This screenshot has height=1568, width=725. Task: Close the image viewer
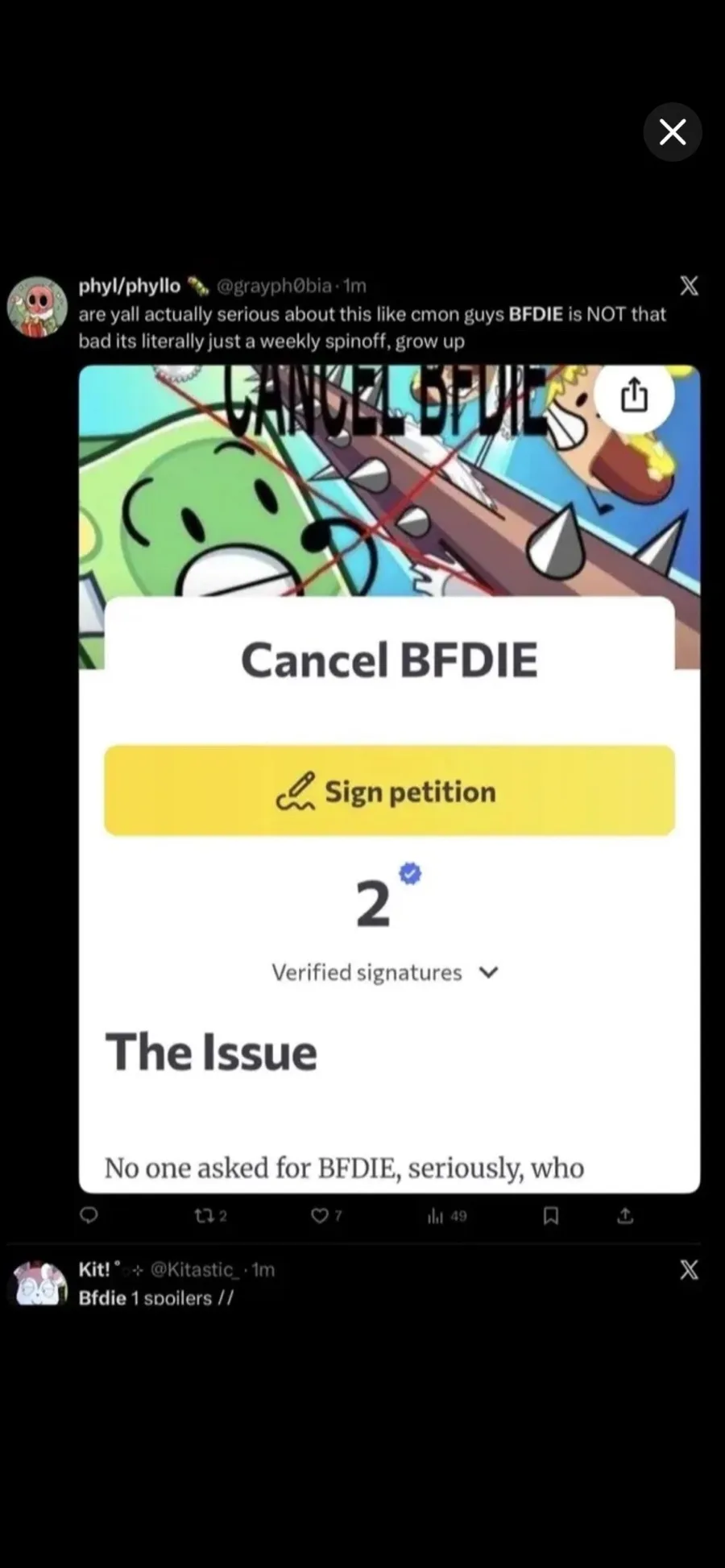[x=672, y=132]
